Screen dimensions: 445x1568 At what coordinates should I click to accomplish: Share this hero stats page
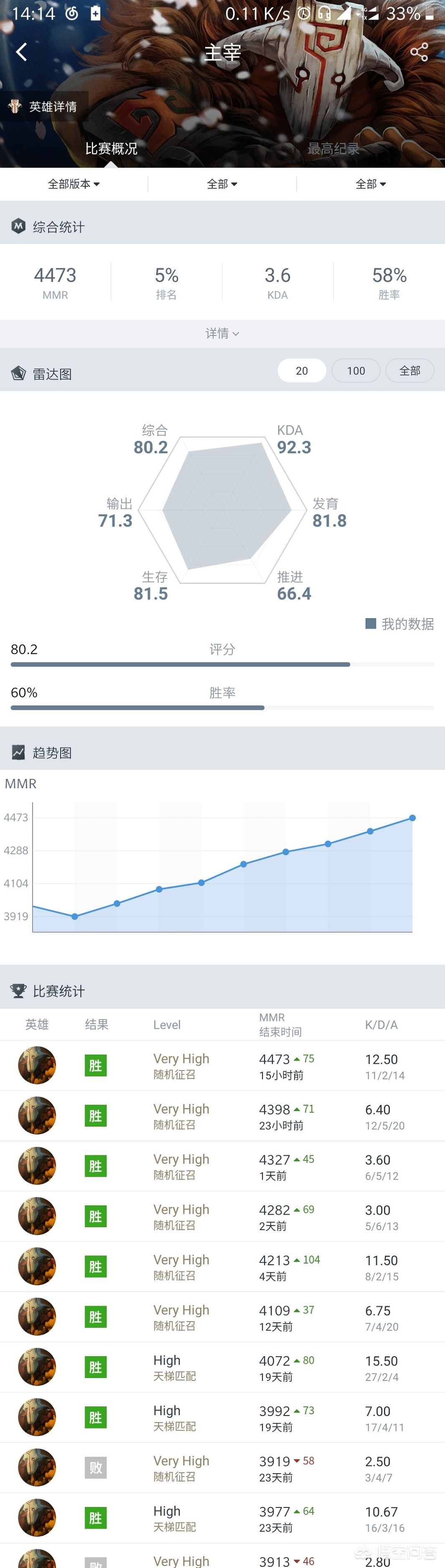tap(419, 52)
